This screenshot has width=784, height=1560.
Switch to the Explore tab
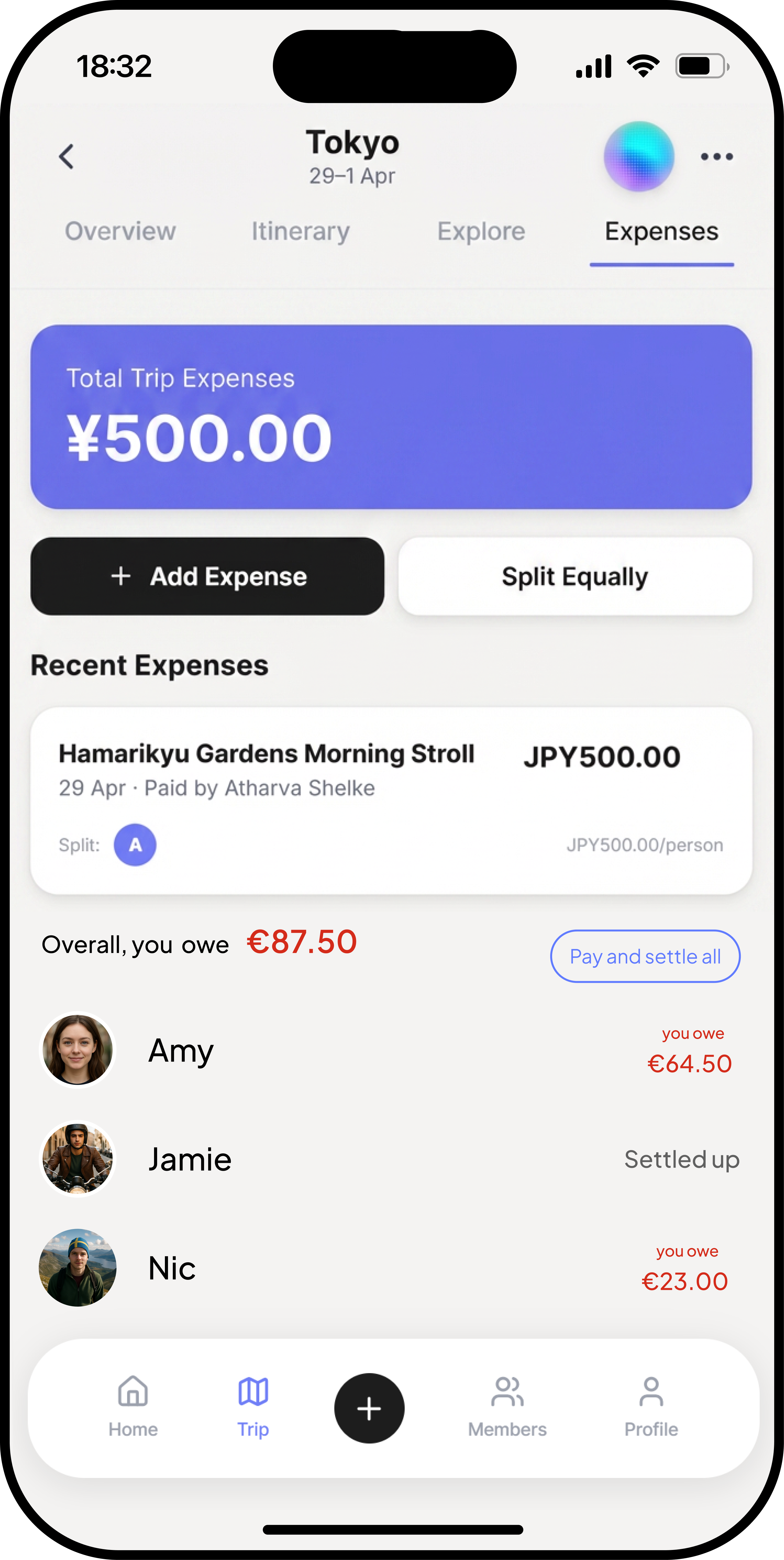[481, 231]
